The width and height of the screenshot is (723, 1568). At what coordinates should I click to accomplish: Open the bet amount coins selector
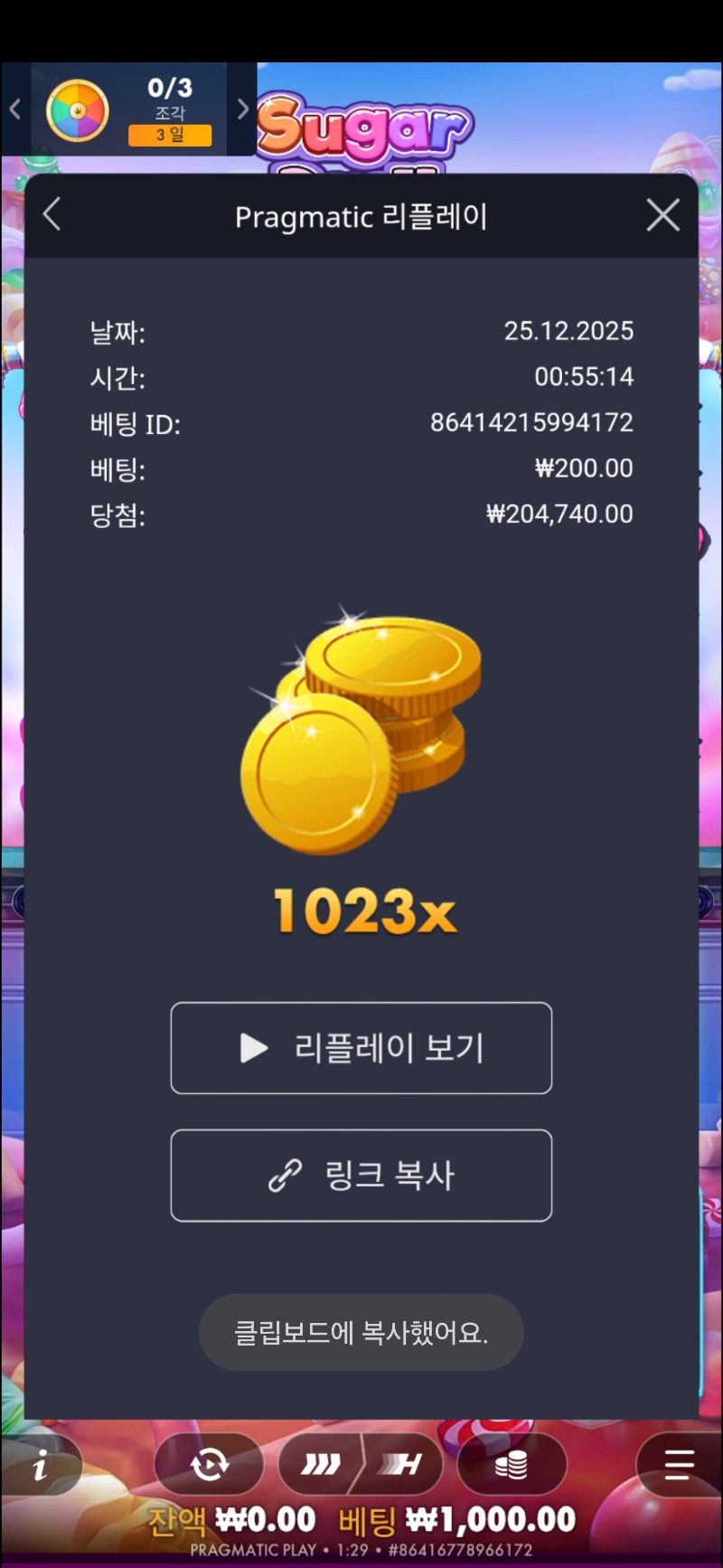pos(512,1464)
